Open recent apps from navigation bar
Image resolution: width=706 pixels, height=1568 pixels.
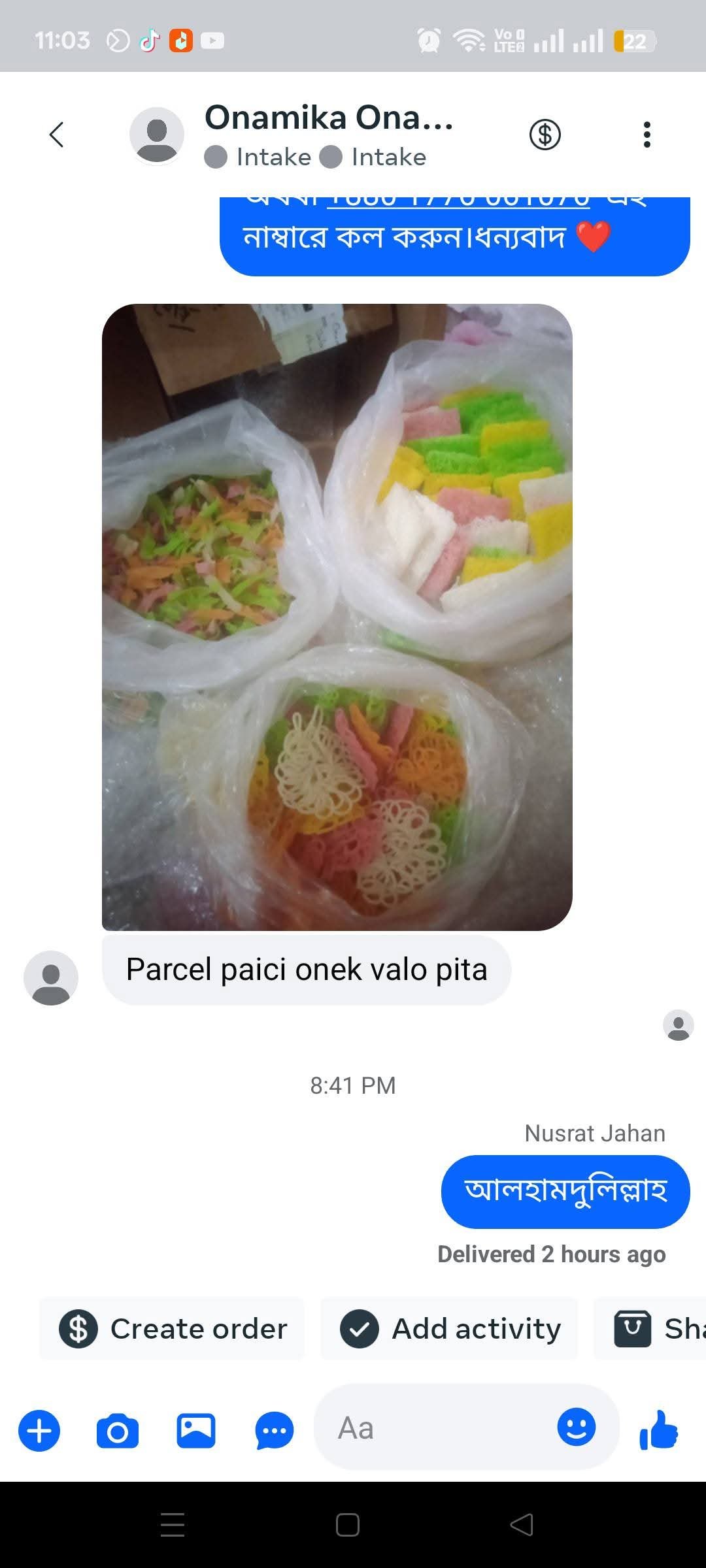point(173,1525)
